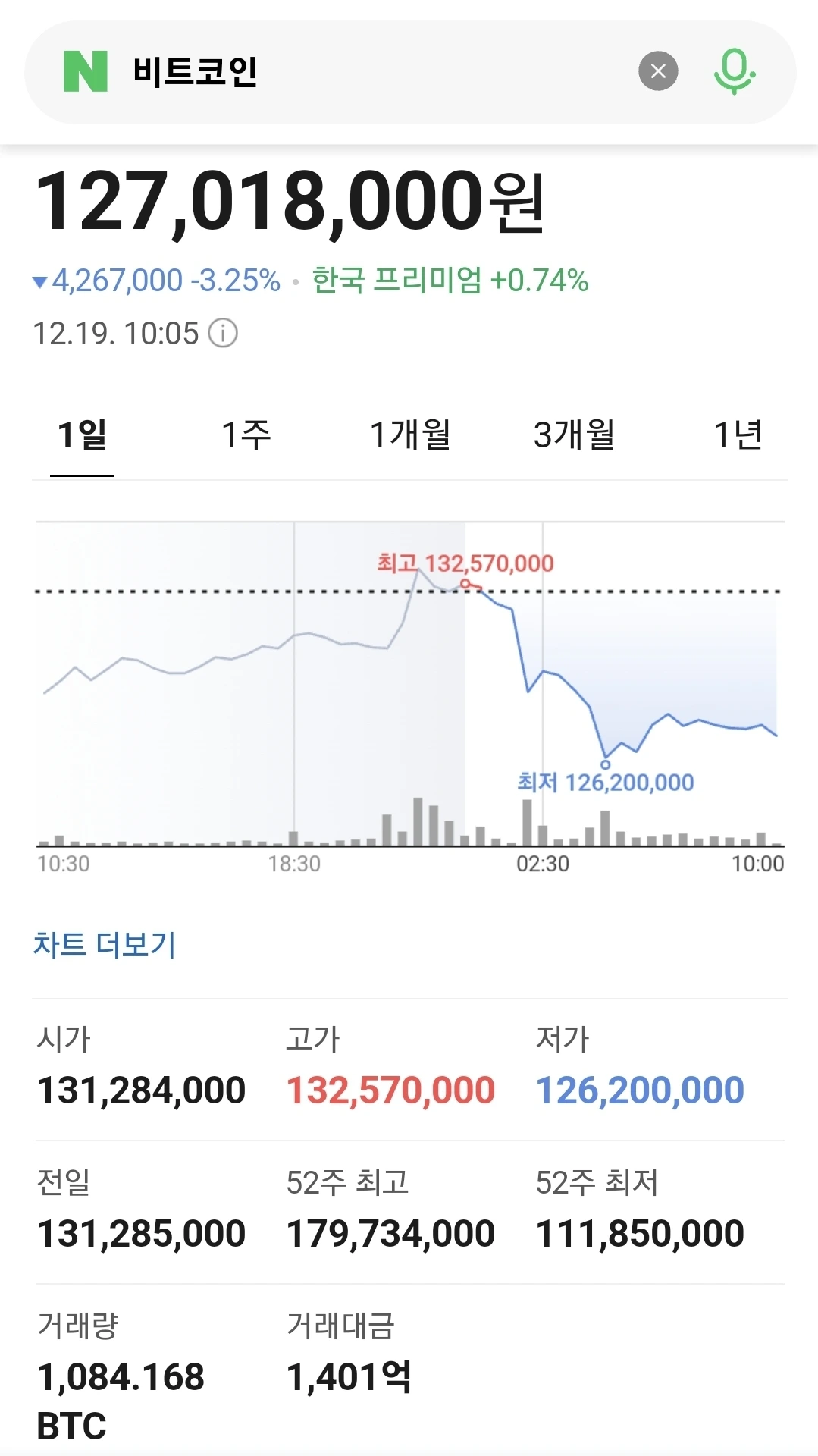
Task: View the 3개월 chart period
Action: [574, 435]
